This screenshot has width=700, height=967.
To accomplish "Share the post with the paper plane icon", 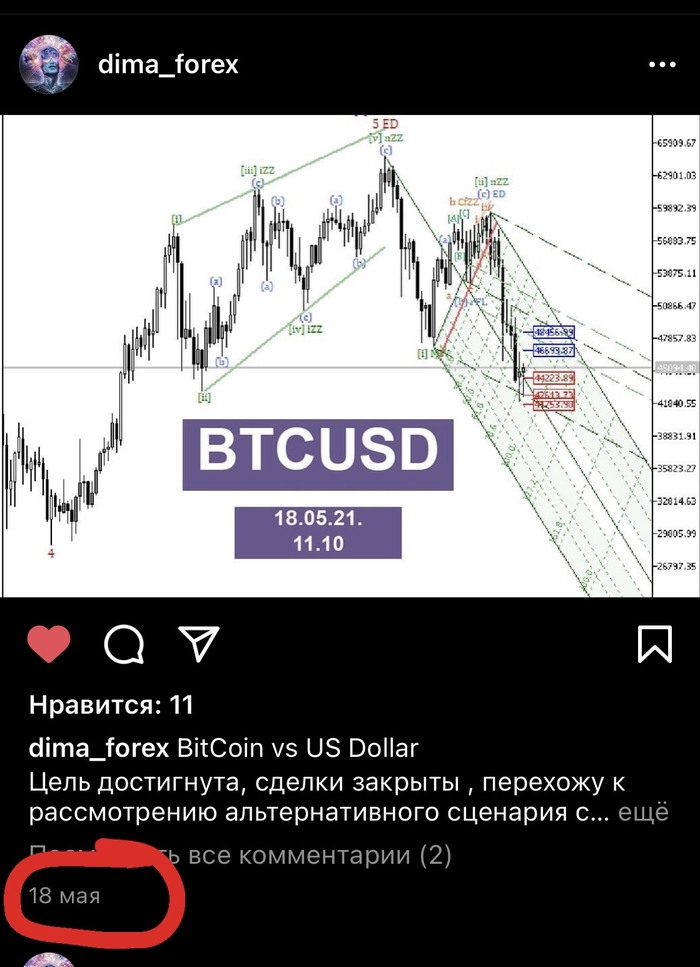I will coord(197,645).
